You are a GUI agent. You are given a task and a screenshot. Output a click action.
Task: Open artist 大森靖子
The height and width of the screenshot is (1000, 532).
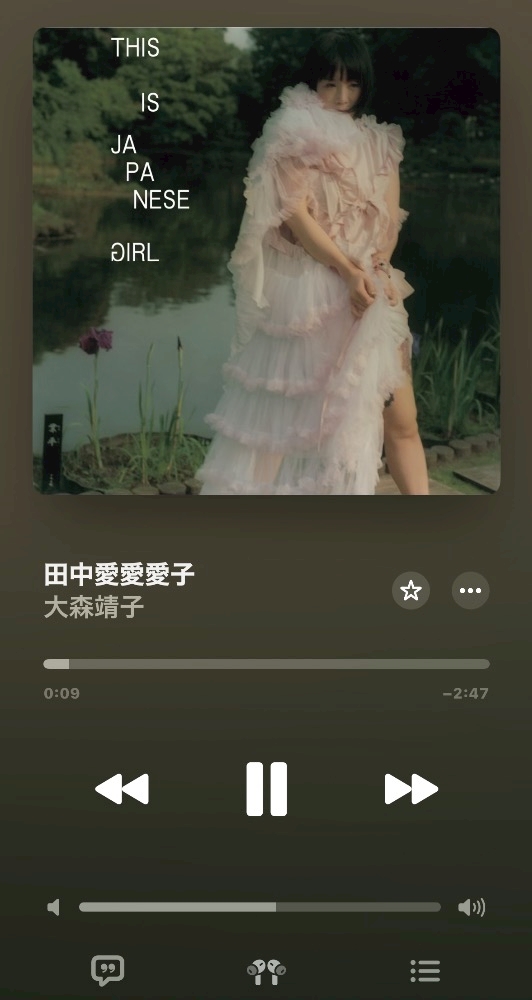[94, 607]
